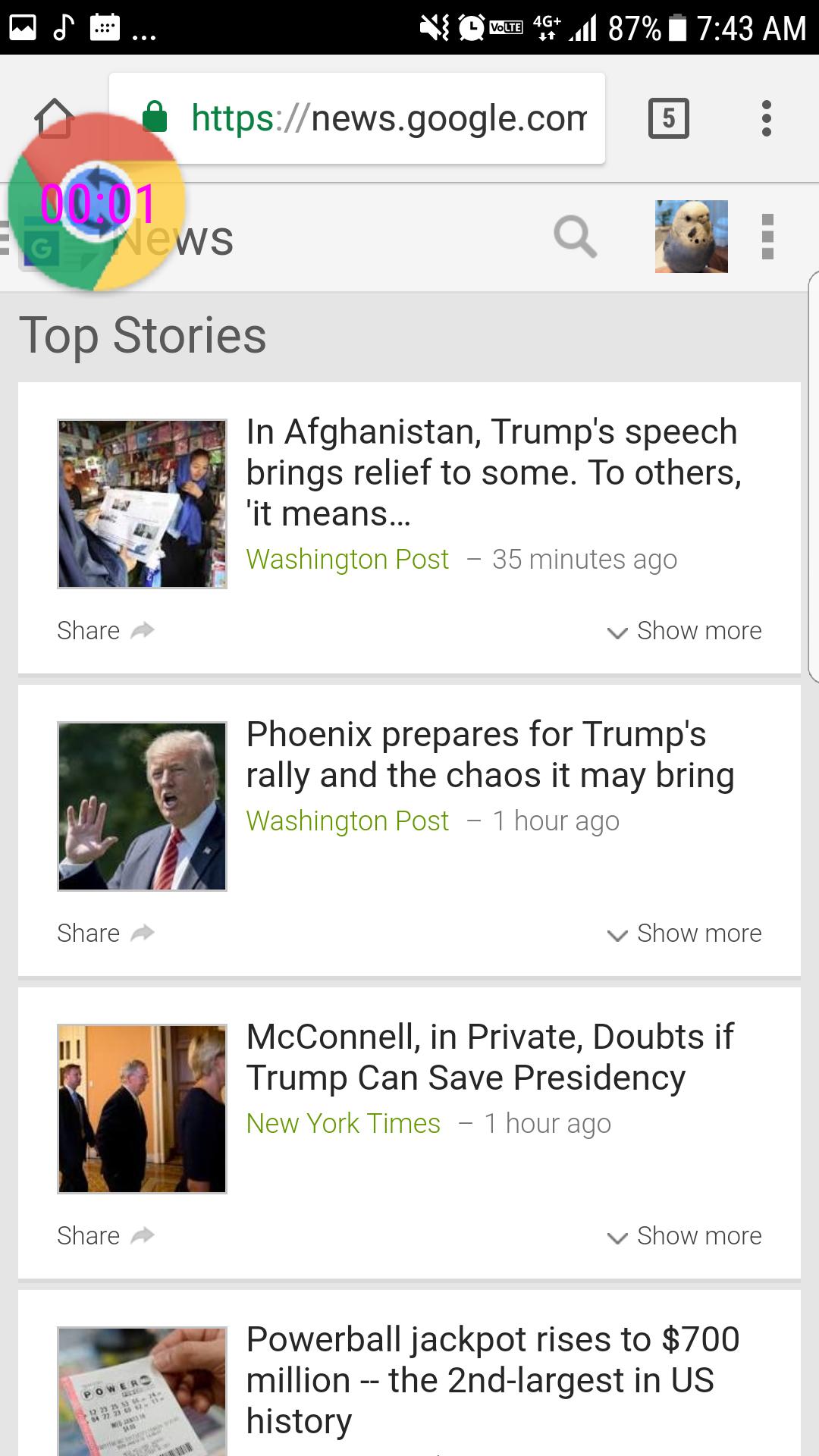Tap the floating Chrome timer bubble
Viewport: 819px width, 1456px height.
tap(97, 202)
